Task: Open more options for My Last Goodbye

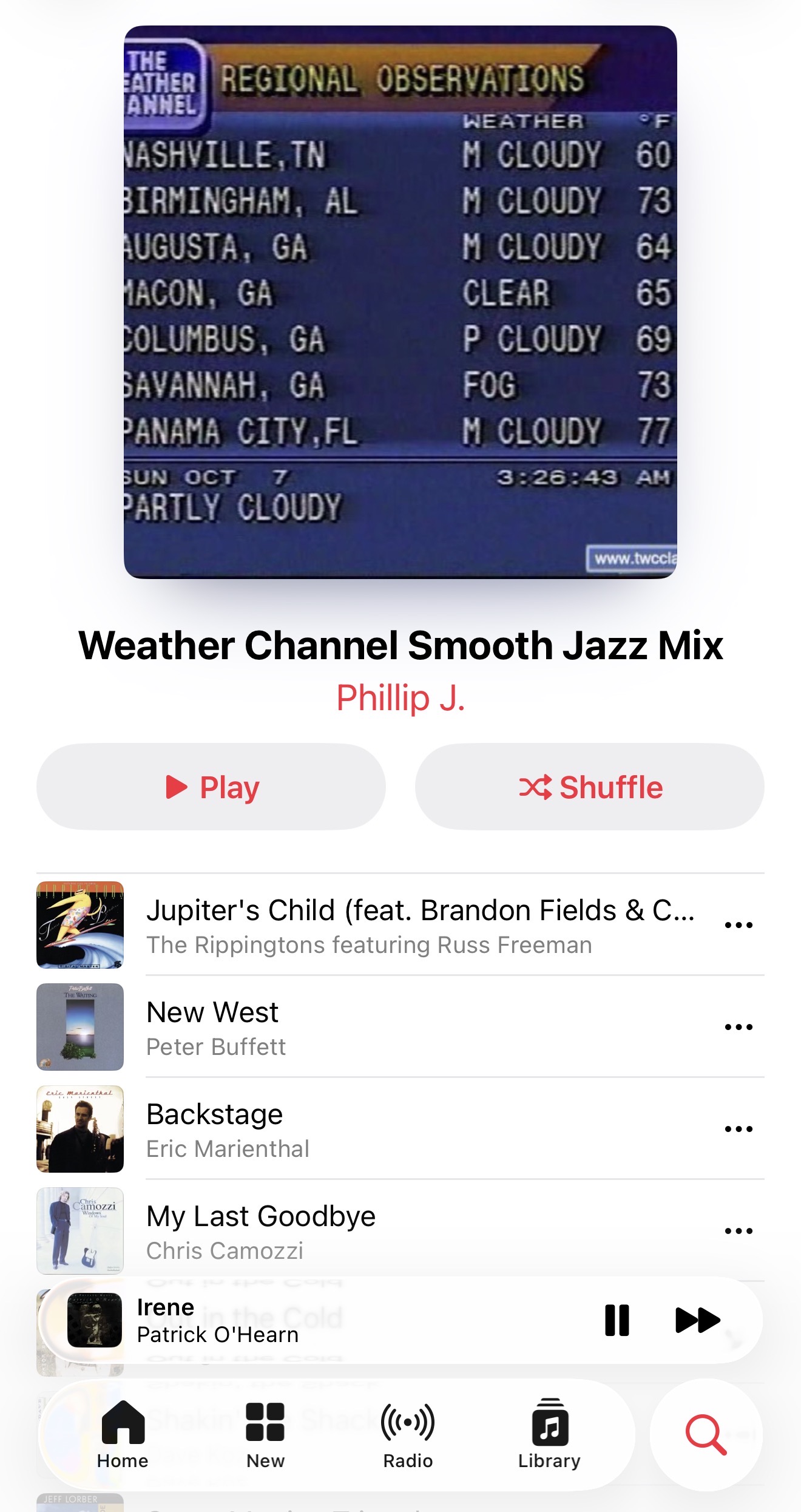Action: (x=738, y=1231)
